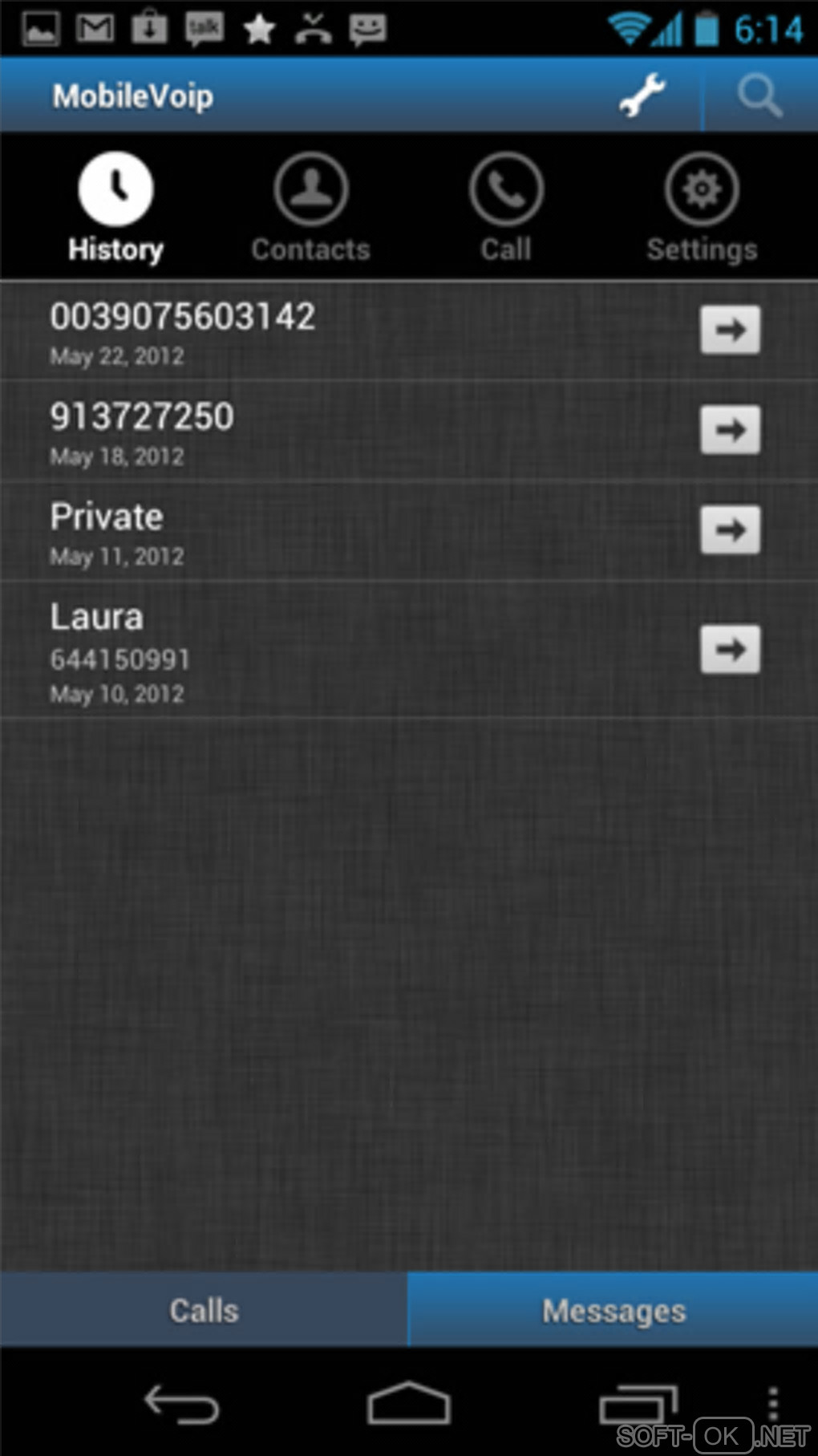Go back using system back button
Screen dimensions: 818x1456
click(x=181, y=1405)
